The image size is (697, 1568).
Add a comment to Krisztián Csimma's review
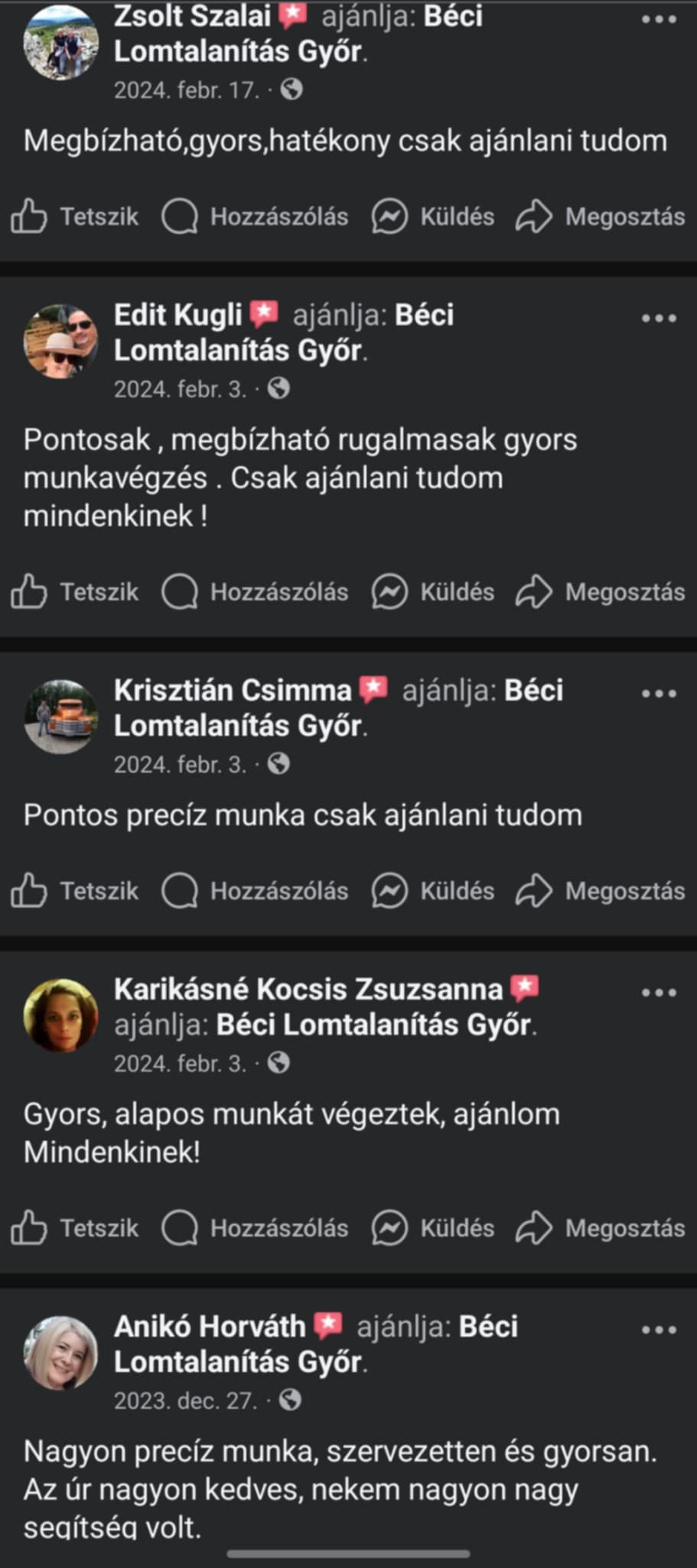coord(256,890)
